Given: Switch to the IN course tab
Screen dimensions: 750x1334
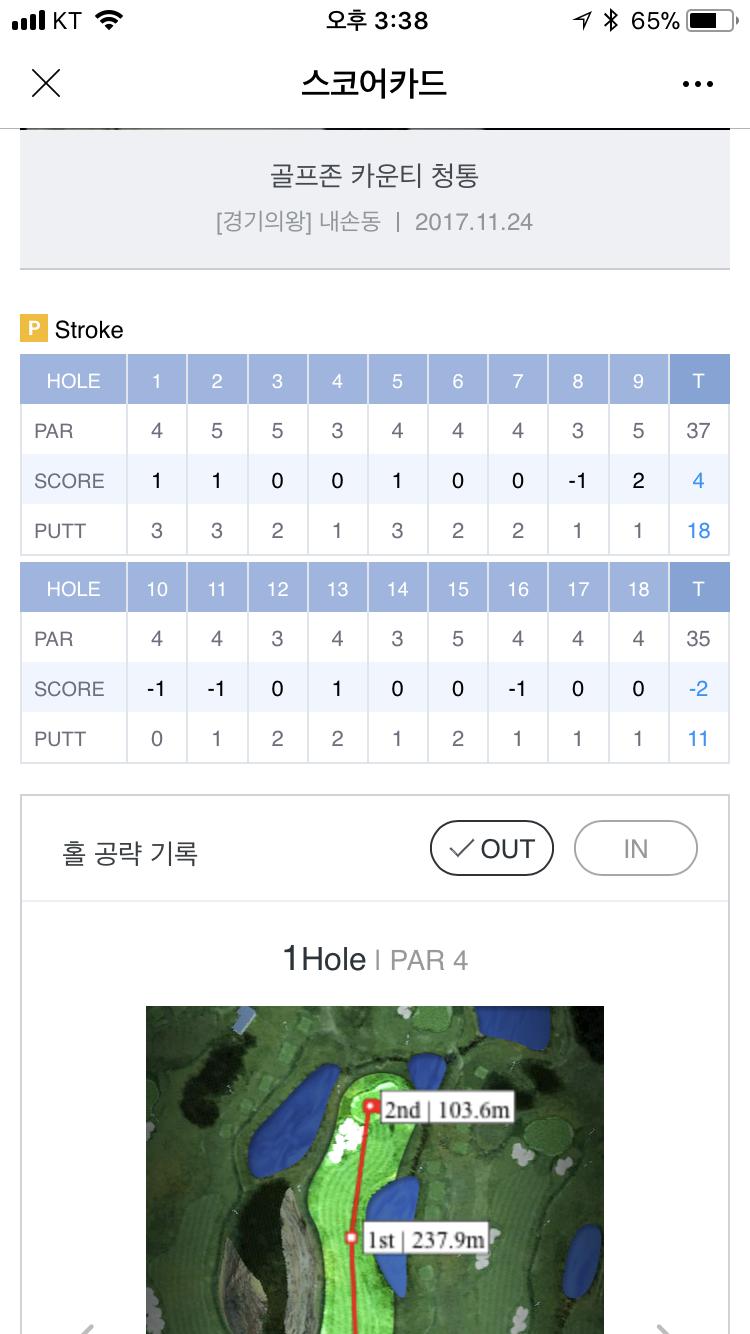Looking at the screenshot, I should point(636,849).
